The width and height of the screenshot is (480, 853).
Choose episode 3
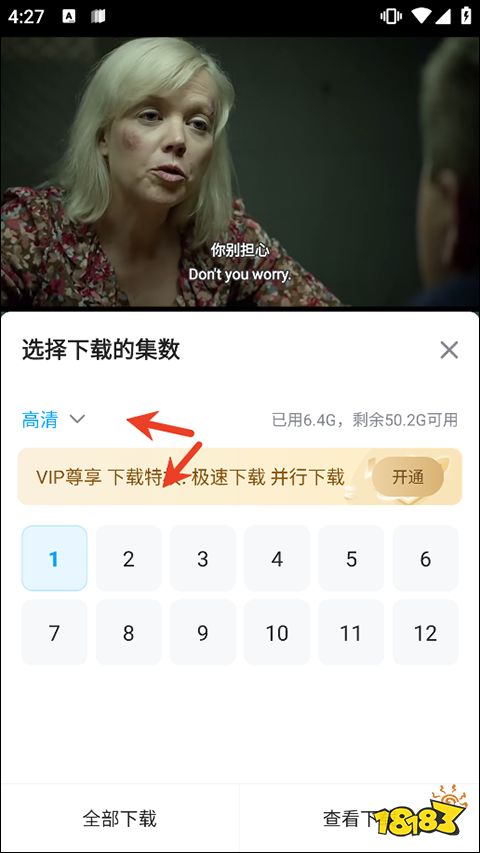coord(202,558)
